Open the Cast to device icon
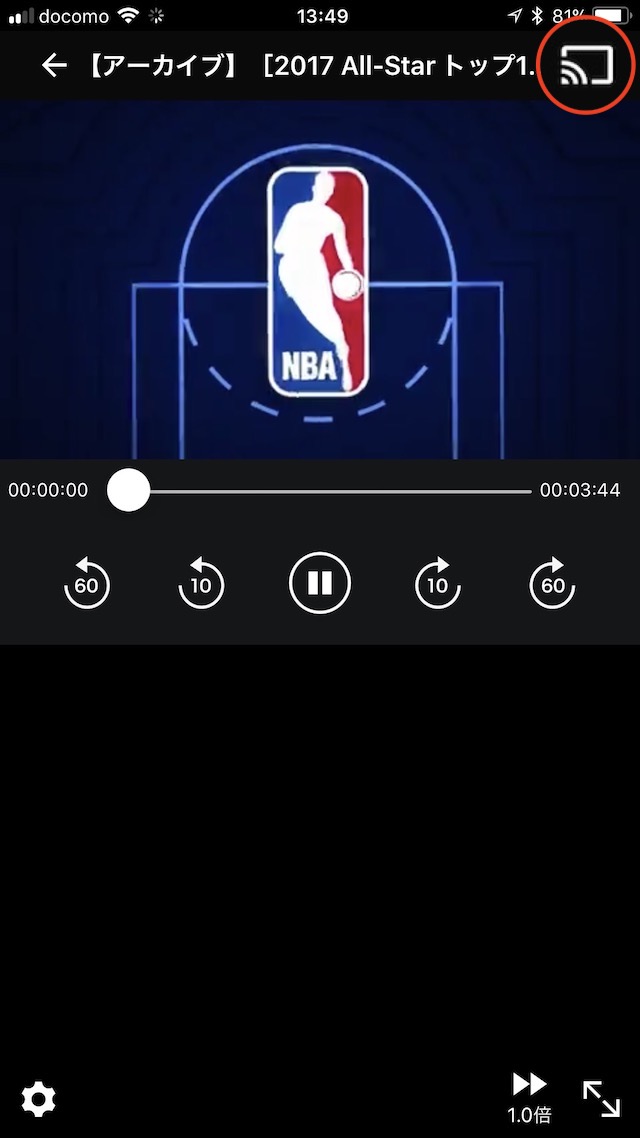 pyautogui.click(x=585, y=66)
